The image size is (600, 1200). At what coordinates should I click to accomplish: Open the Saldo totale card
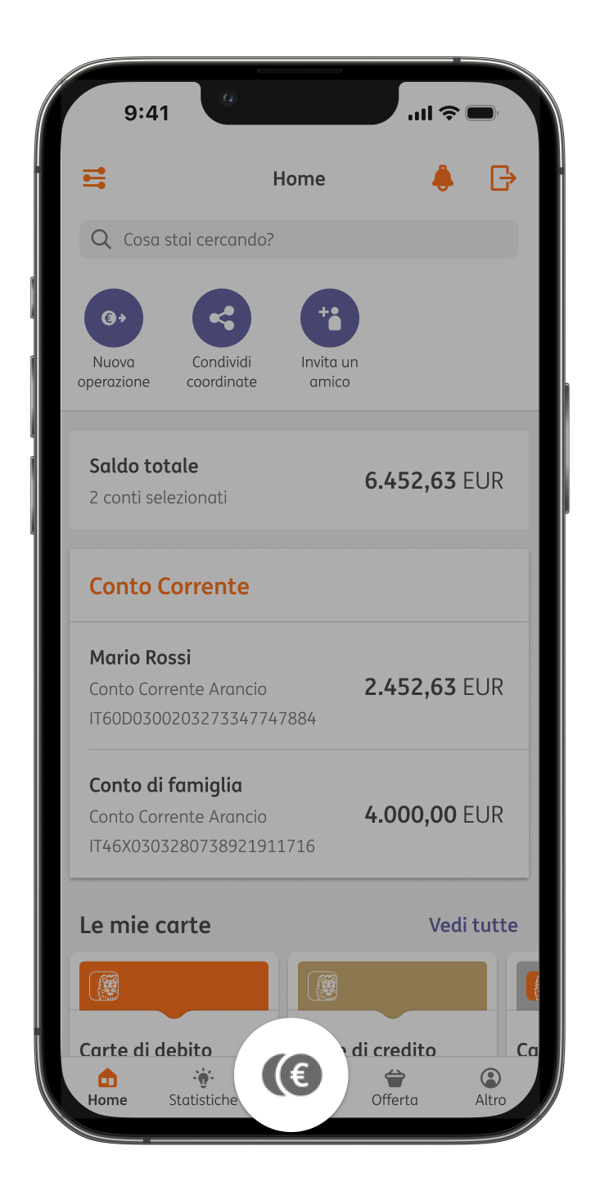299,481
